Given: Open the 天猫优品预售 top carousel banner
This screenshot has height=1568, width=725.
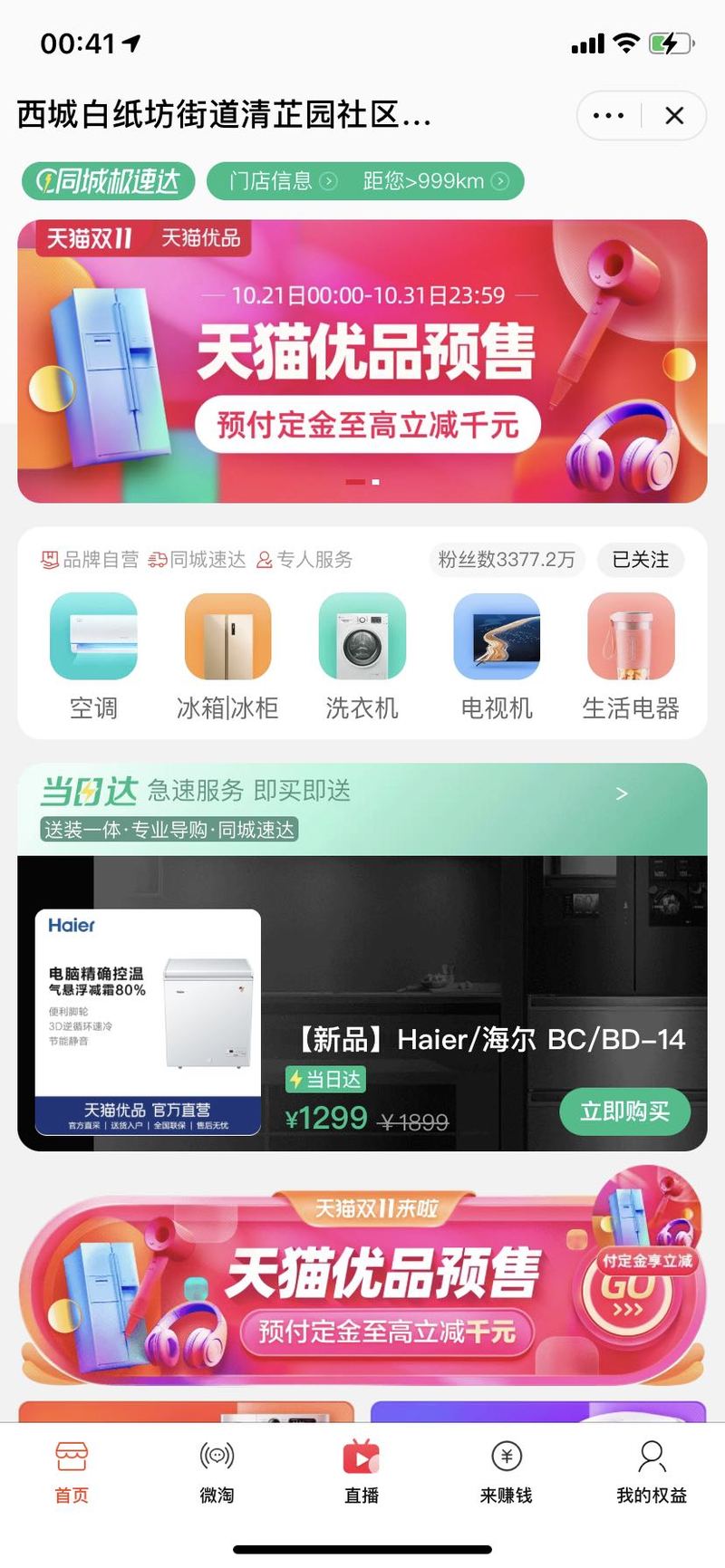Looking at the screenshot, I should pos(362,361).
